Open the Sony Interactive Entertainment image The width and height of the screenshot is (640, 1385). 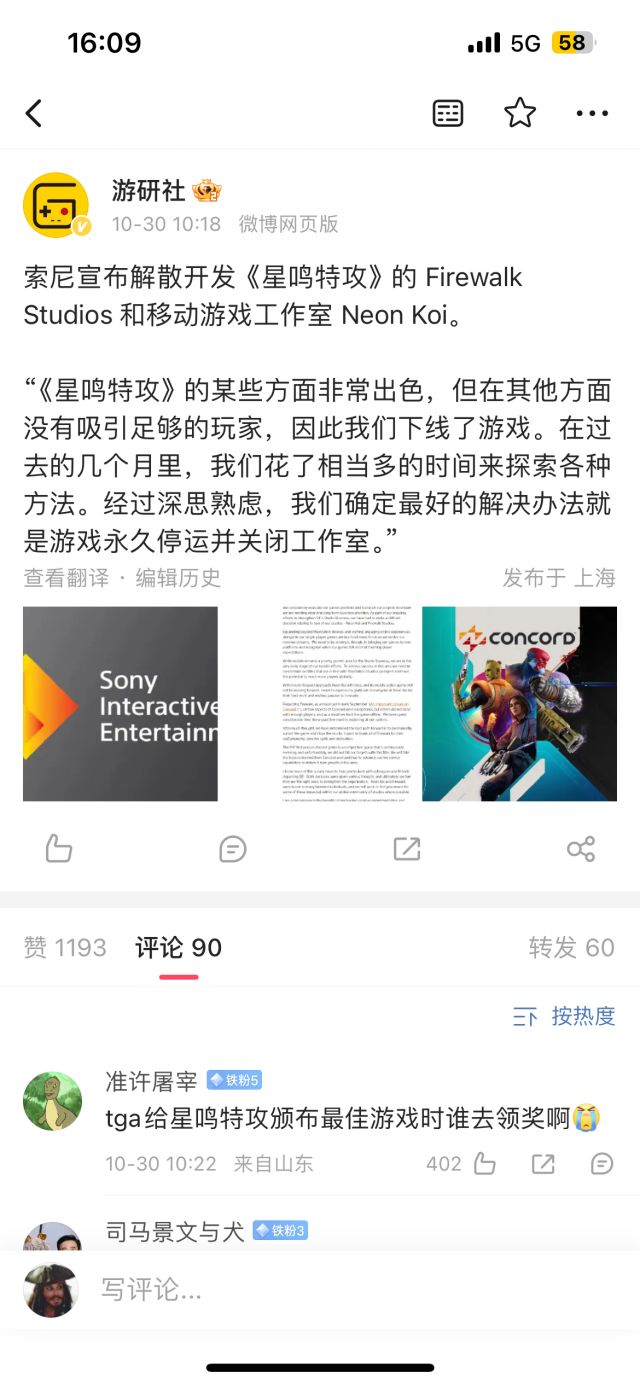(121, 703)
